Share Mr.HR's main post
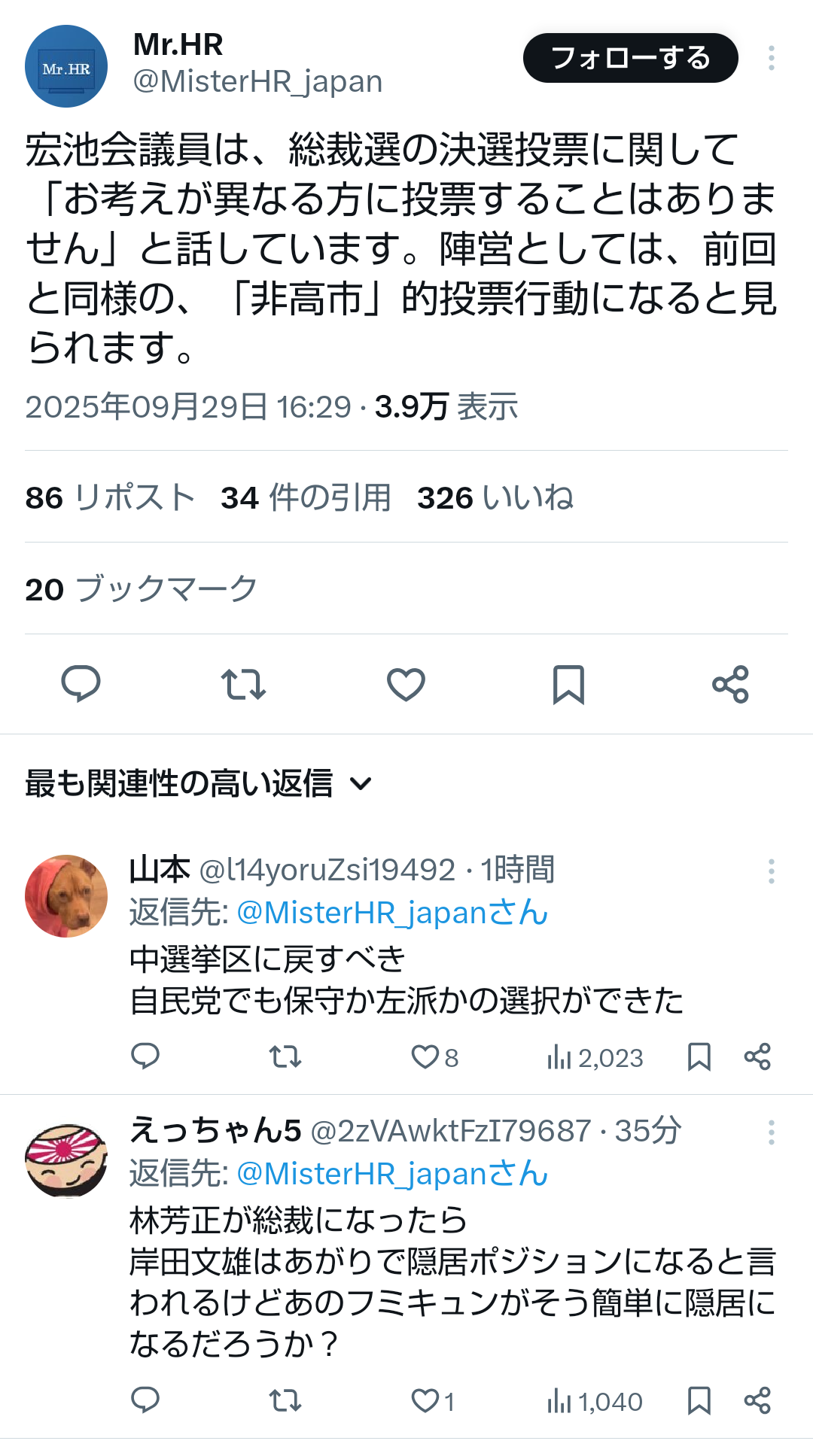Viewport: 813px width, 1456px height. pyautogui.click(x=730, y=684)
